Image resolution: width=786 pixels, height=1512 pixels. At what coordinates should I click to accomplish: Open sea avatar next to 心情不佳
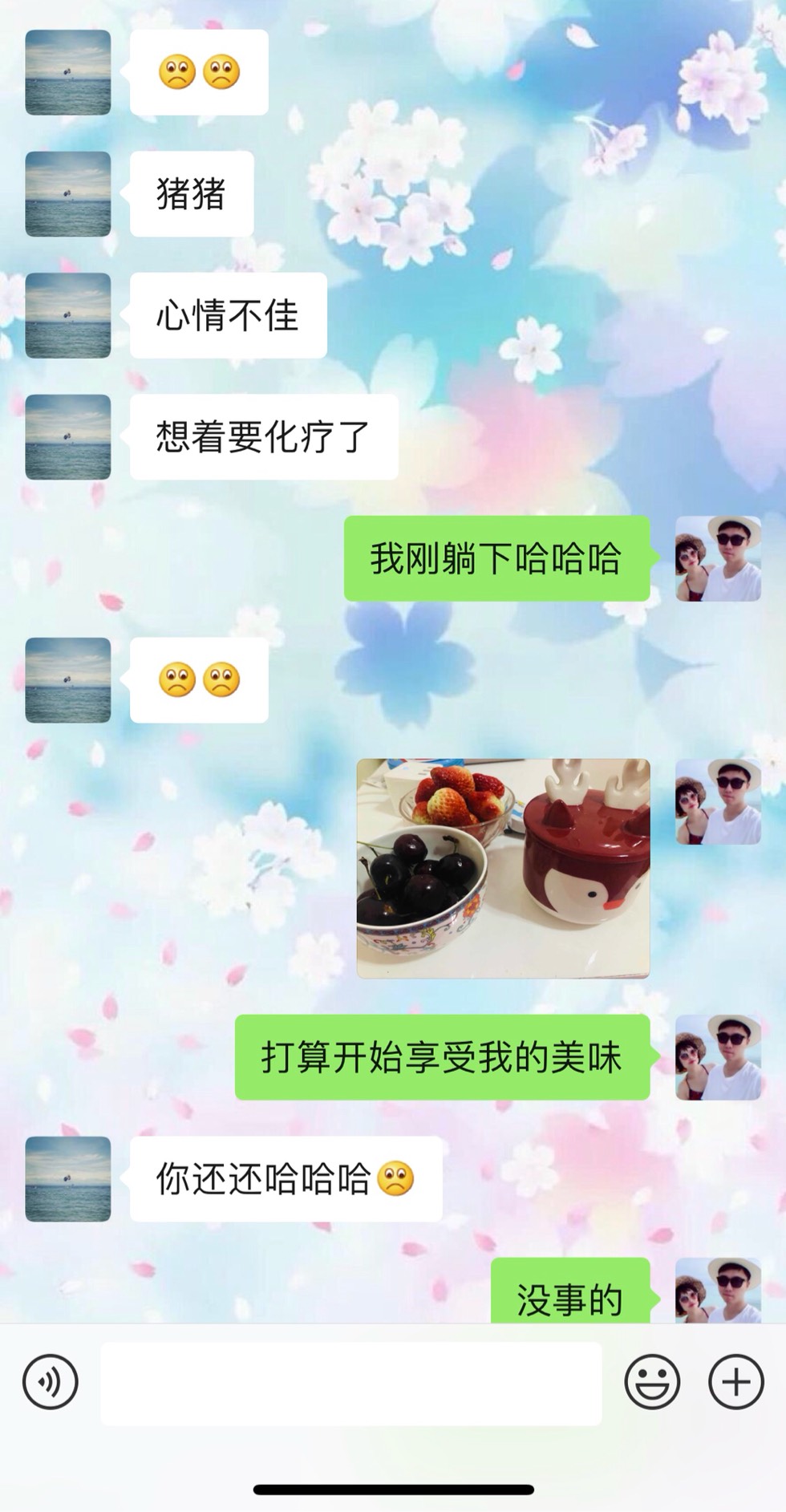[x=68, y=315]
